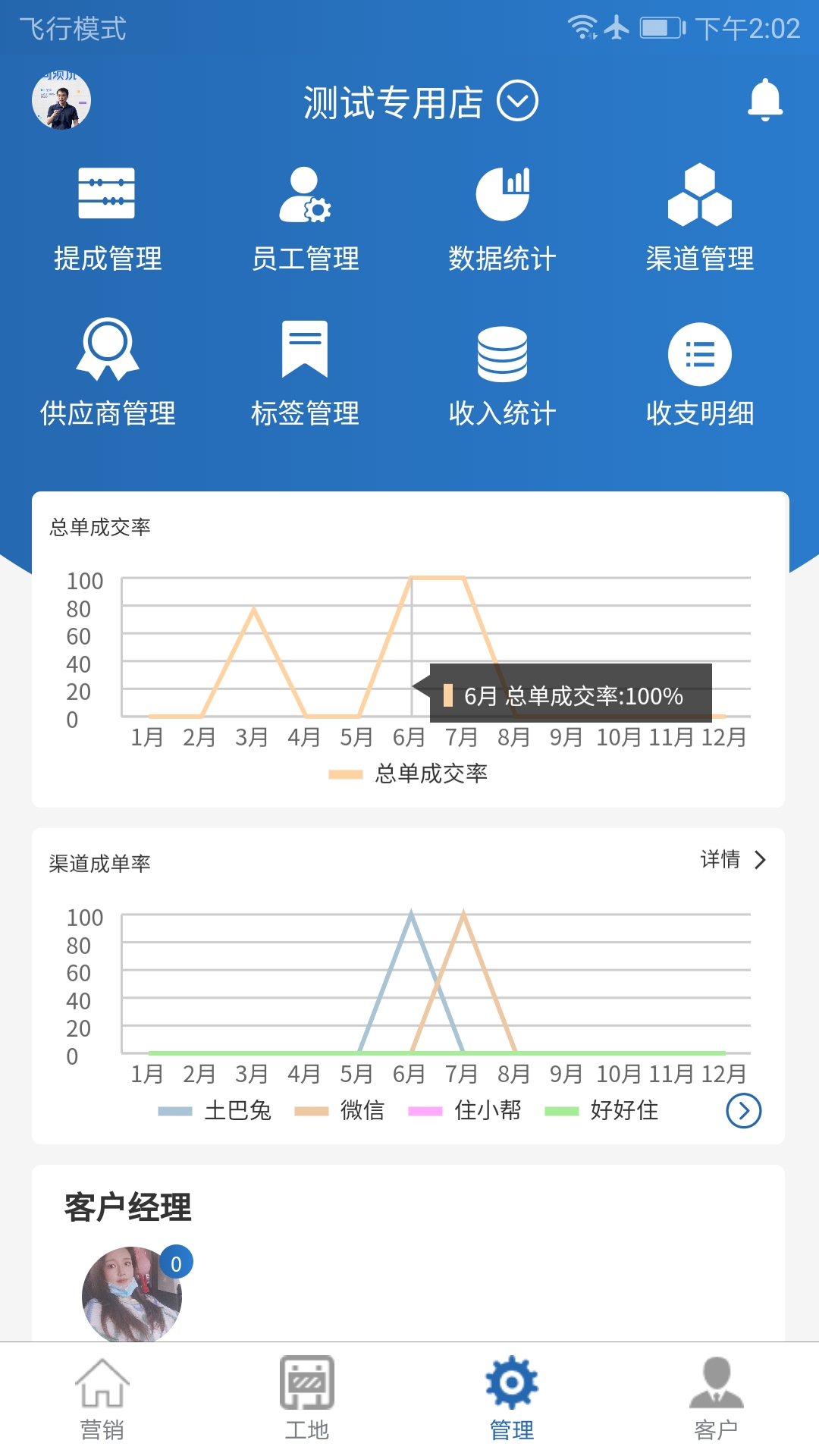The image size is (819, 1456).
Task: Toggle the 微信 legend series
Action: pyautogui.click(x=339, y=1110)
